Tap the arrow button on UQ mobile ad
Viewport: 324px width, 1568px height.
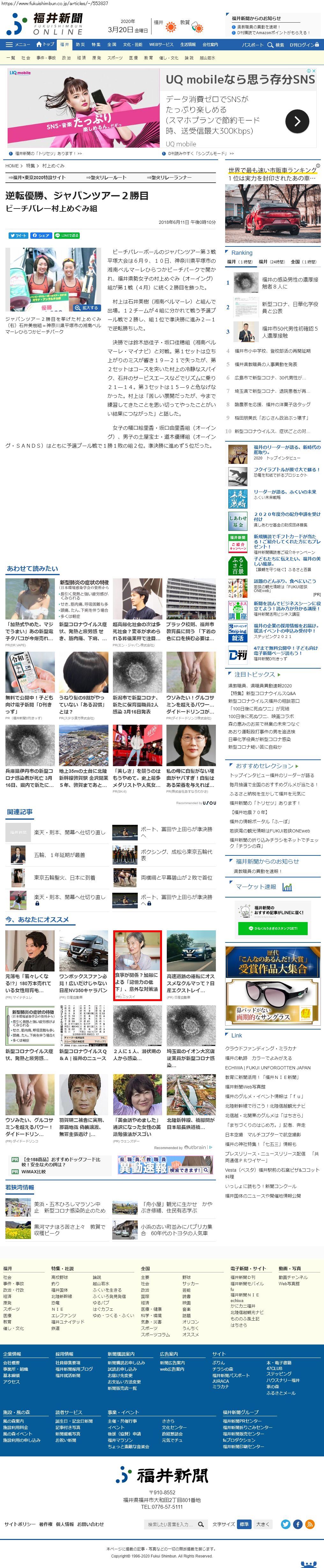(x=297, y=121)
